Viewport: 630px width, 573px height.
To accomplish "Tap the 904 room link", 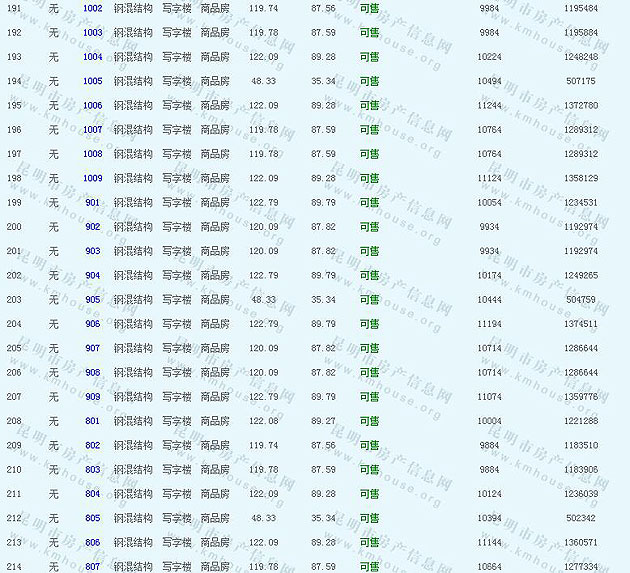I will [x=92, y=276].
